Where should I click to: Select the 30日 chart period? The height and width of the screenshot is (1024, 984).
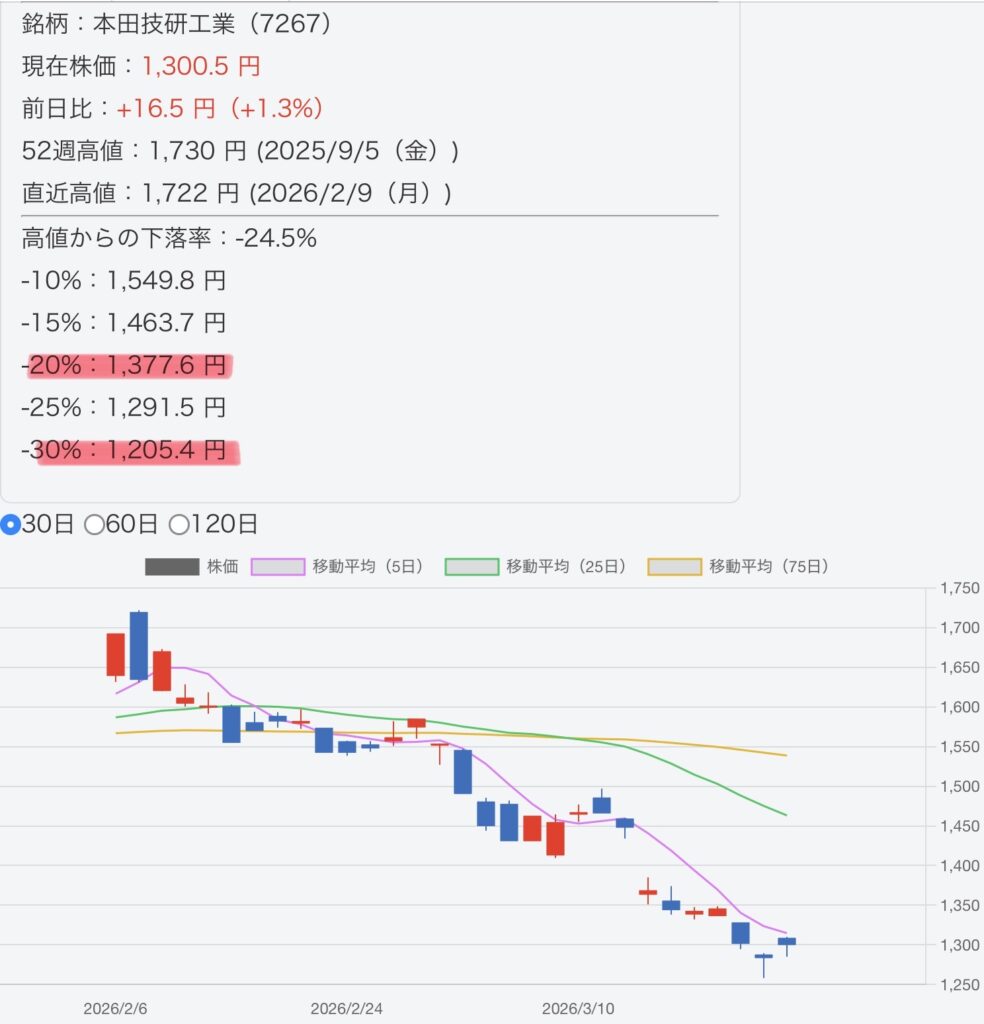click(x=11, y=523)
